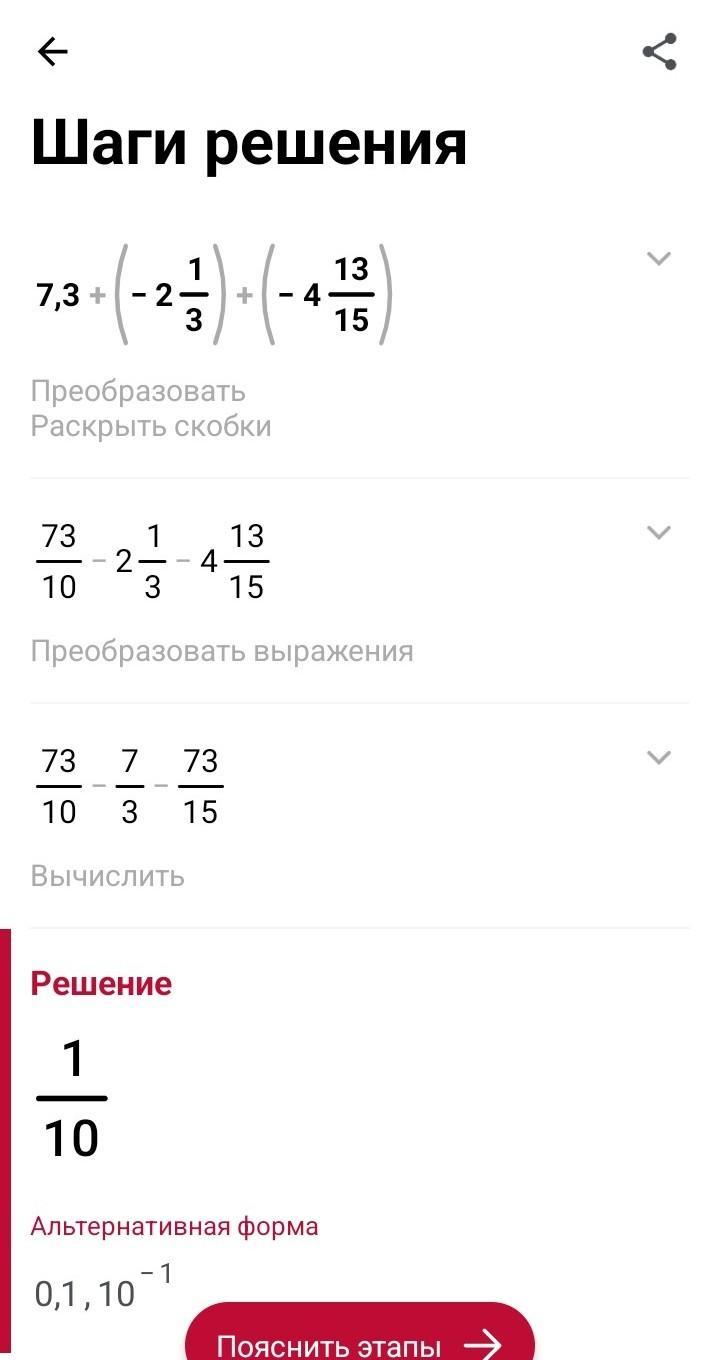Expand the step with mixed fractions 2 1/3
Viewport: 720px width, 1360px height.
pyautogui.click(x=658, y=532)
